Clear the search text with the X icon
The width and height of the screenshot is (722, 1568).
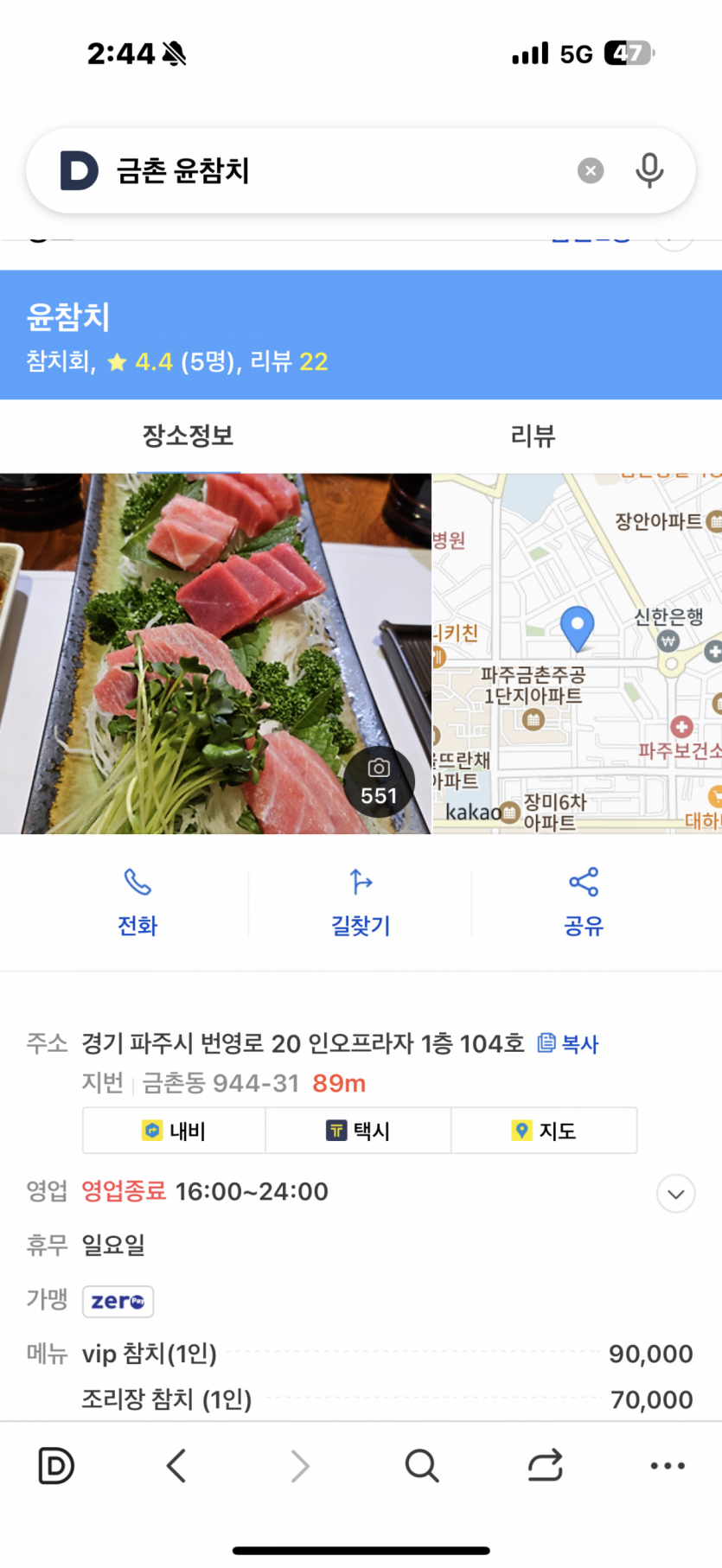point(591,170)
